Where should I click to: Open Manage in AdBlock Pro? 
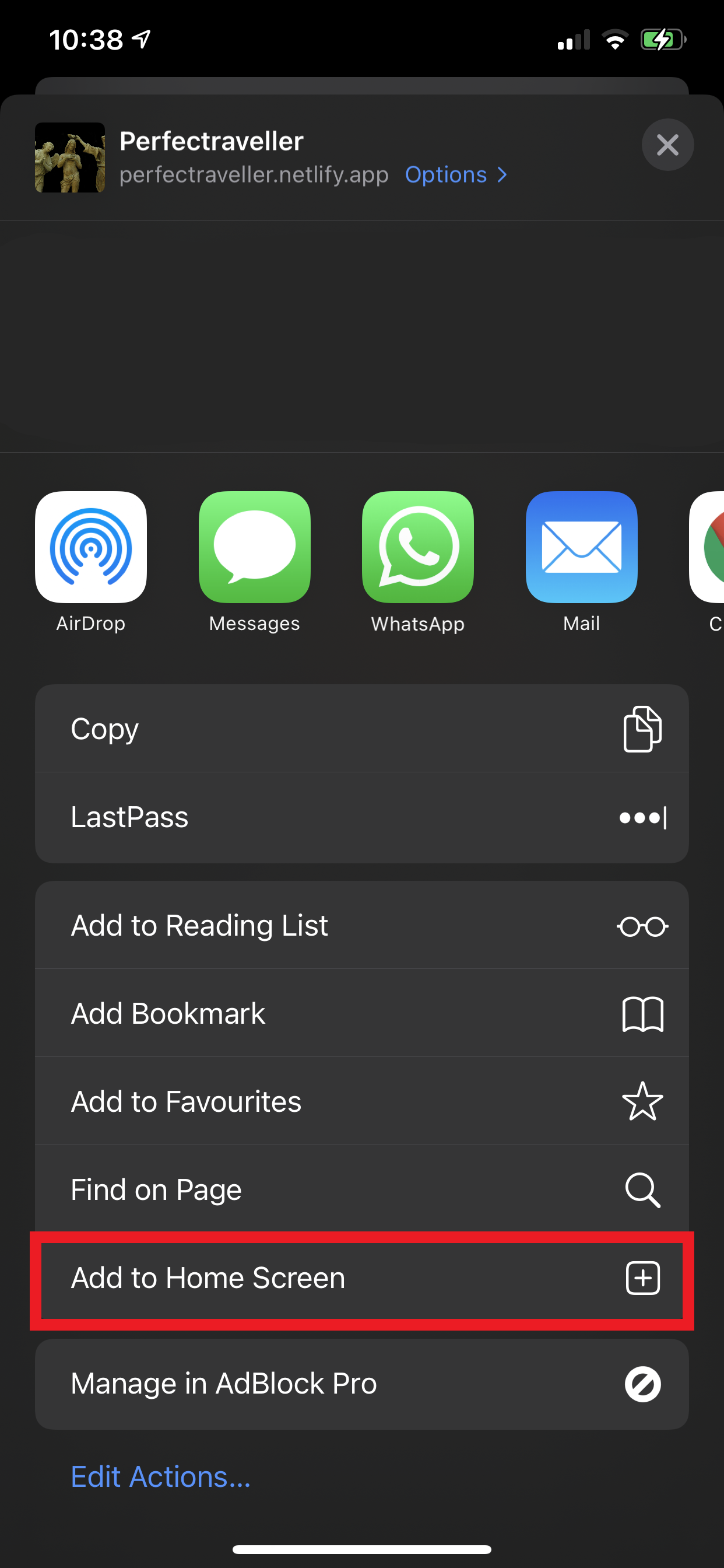tap(361, 1384)
